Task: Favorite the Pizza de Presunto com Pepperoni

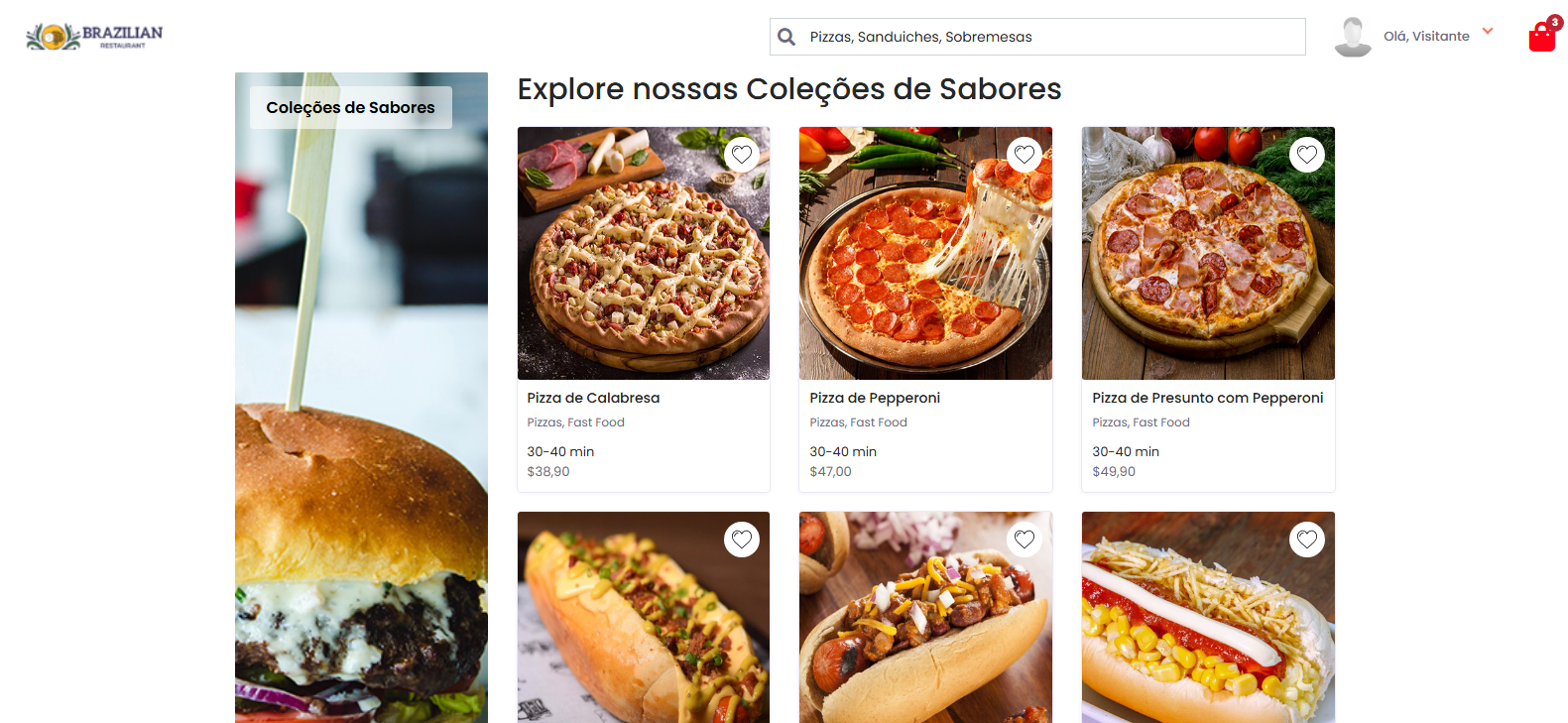Action: [x=1307, y=155]
